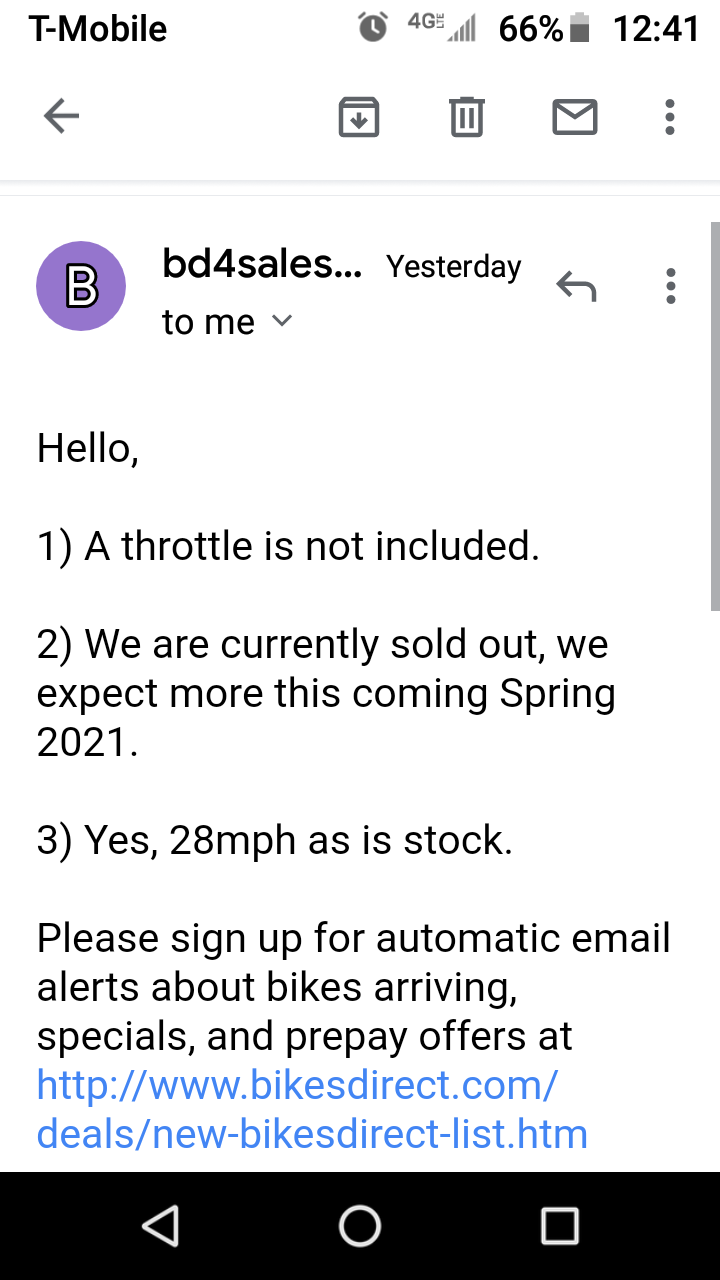Open the recent apps view
720x1280 pixels.
(559, 1225)
